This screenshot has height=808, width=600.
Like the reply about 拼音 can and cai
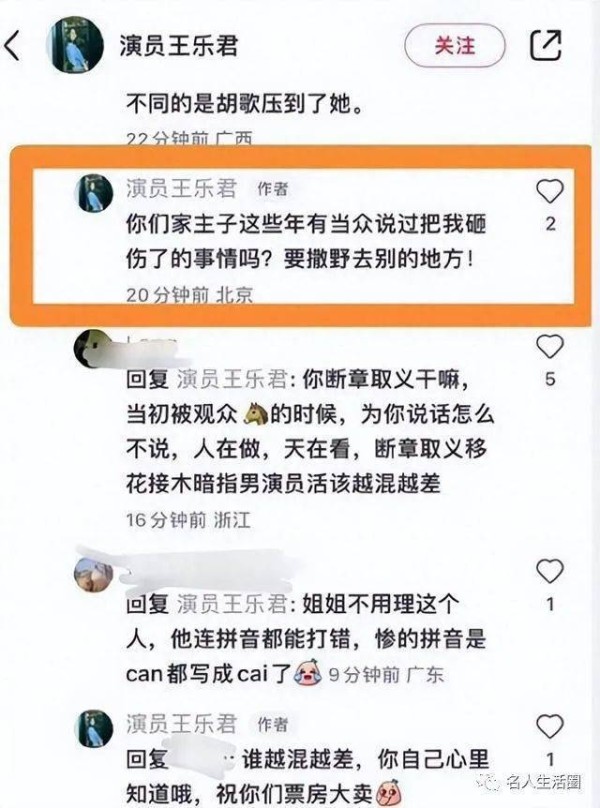[549, 571]
